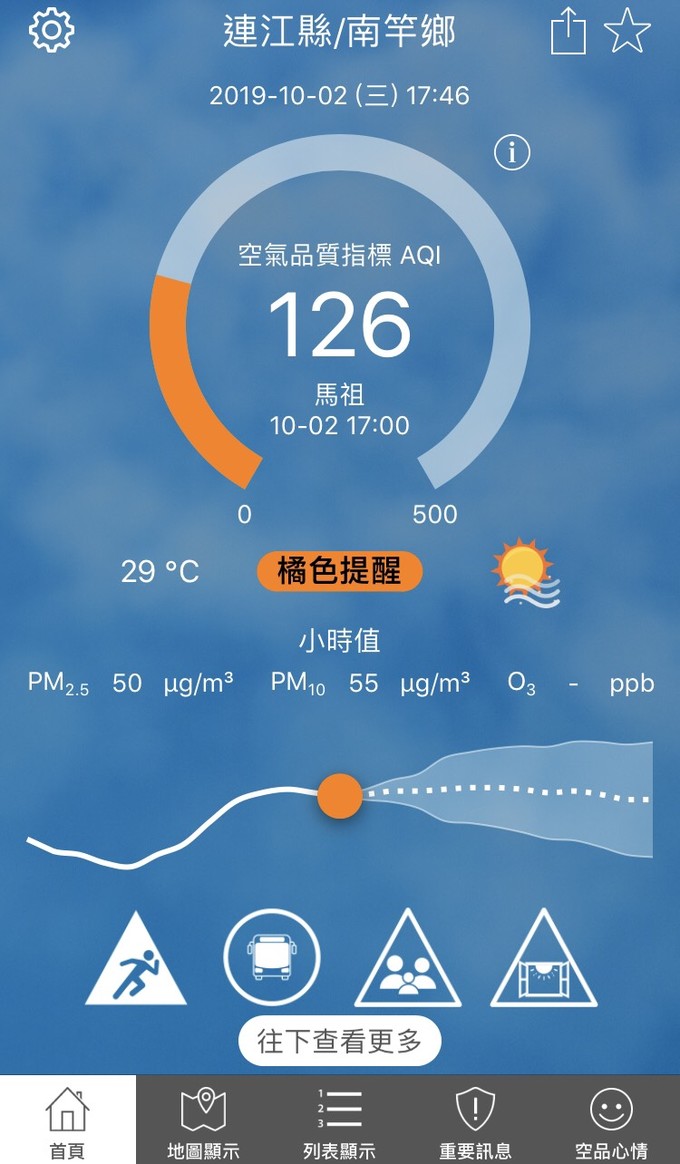View the public transport bus advice icon
Image resolution: width=680 pixels, height=1164 pixels.
pyautogui.click(x=272, y=958)
